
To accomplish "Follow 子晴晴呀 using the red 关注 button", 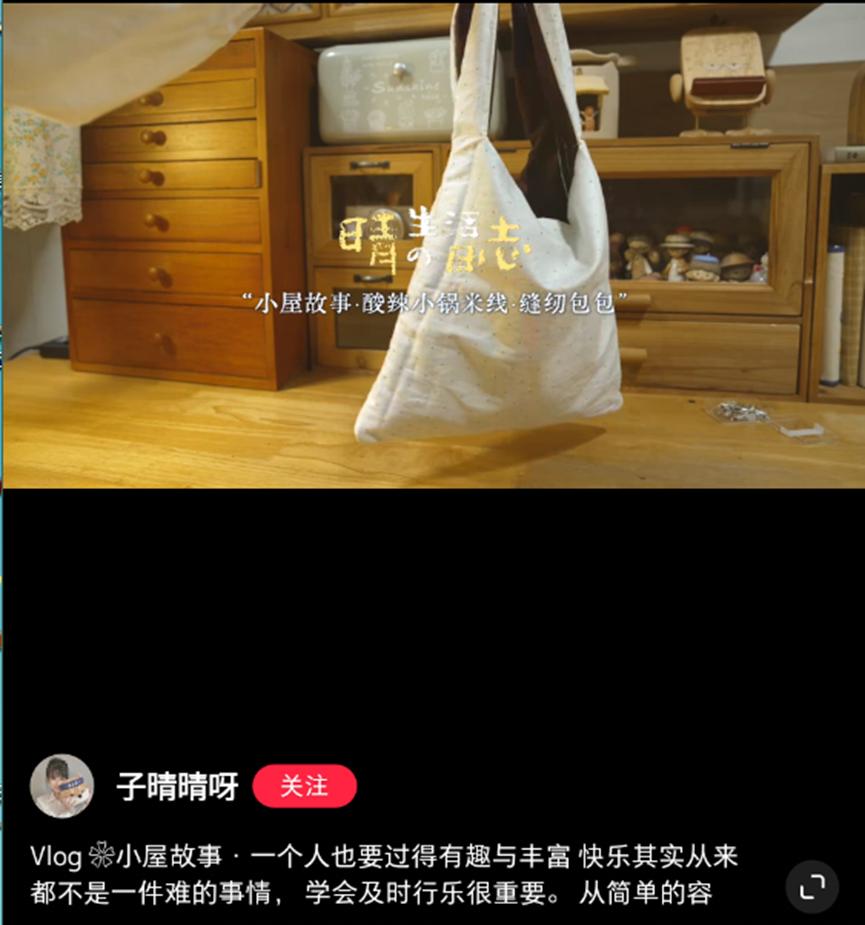I will tap(303, 786).
